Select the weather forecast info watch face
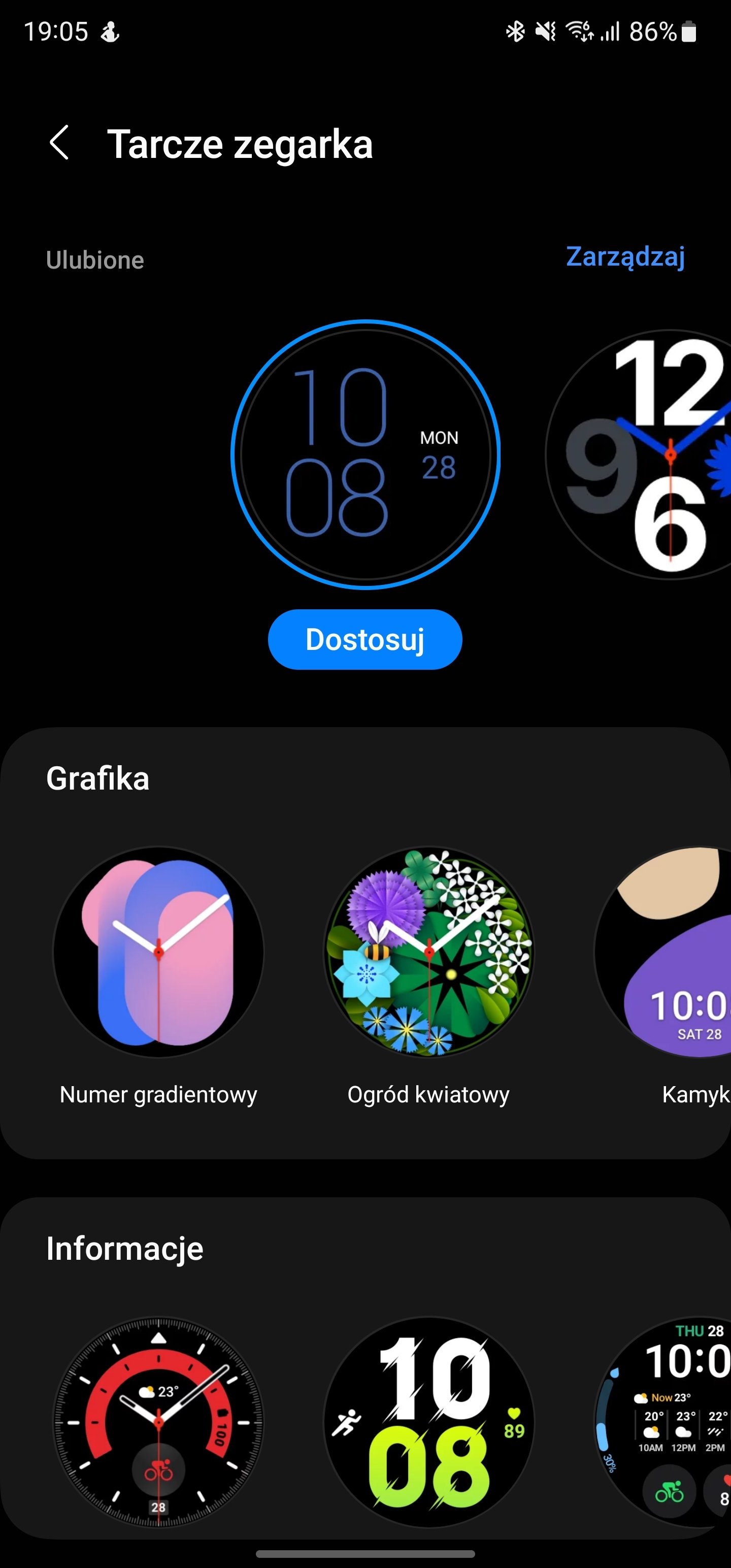 point(663,1422)
